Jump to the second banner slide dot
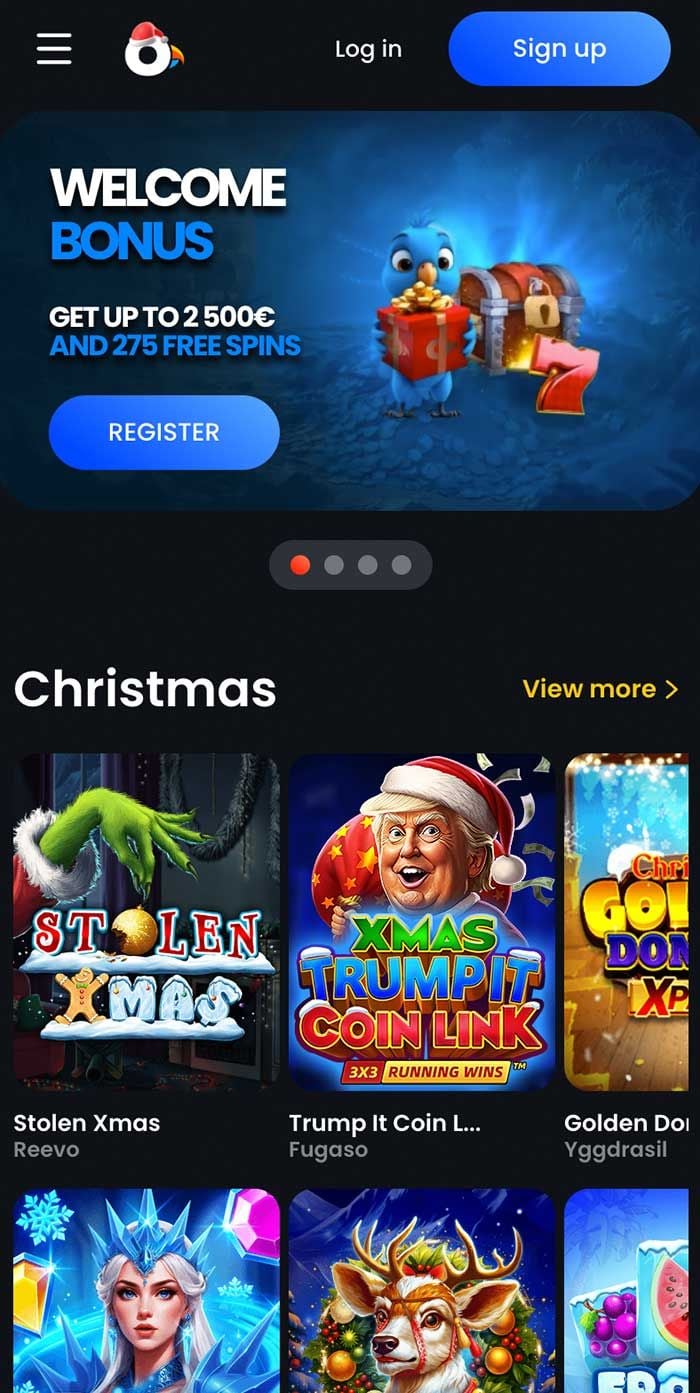The width and height of the screenshot is (700, 1393). click(334, 565)
